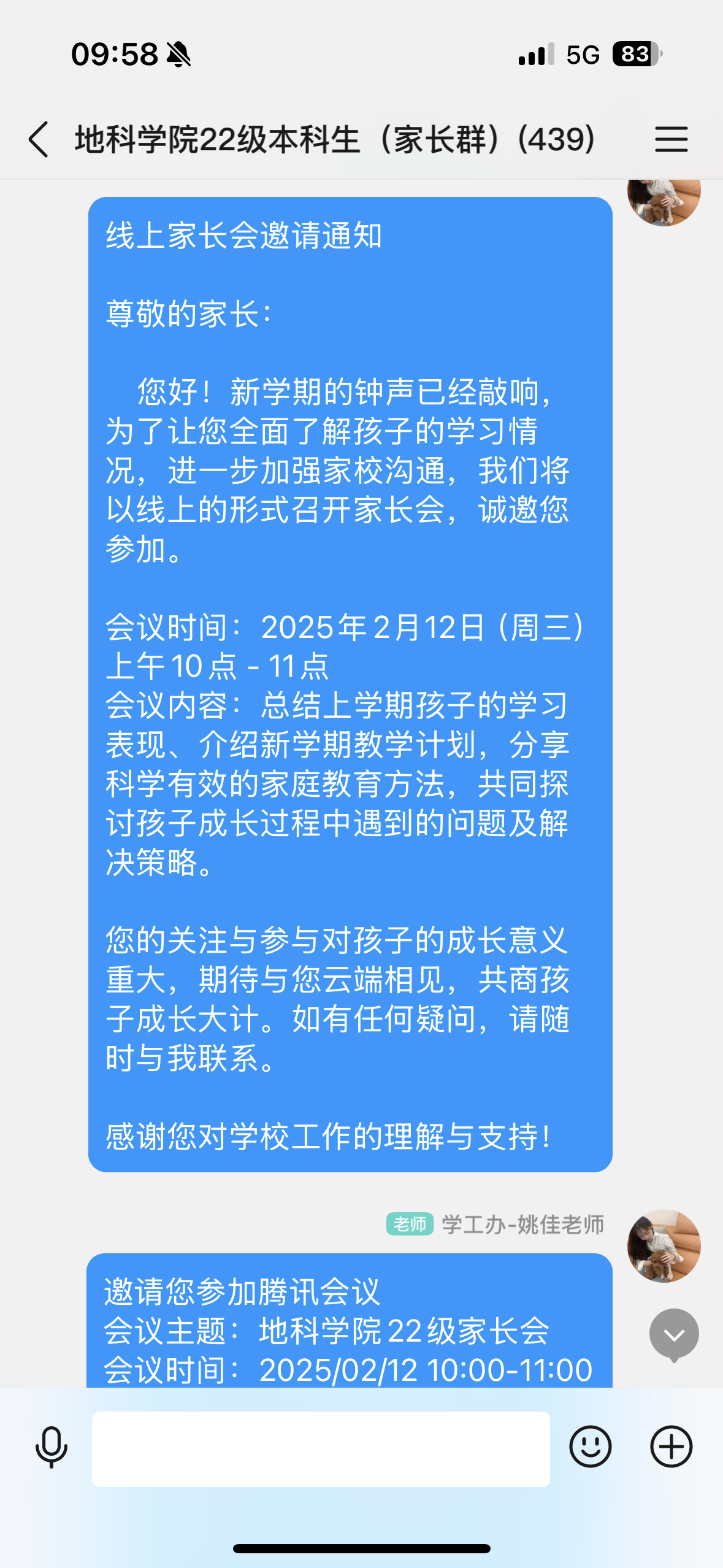Open the group settings hamburger menu

[x=671, y=139]
